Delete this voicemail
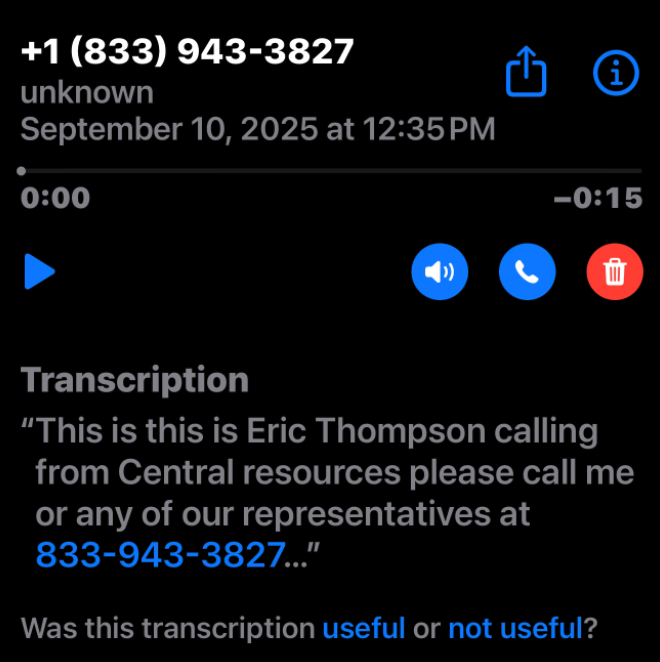 point(615,272)
